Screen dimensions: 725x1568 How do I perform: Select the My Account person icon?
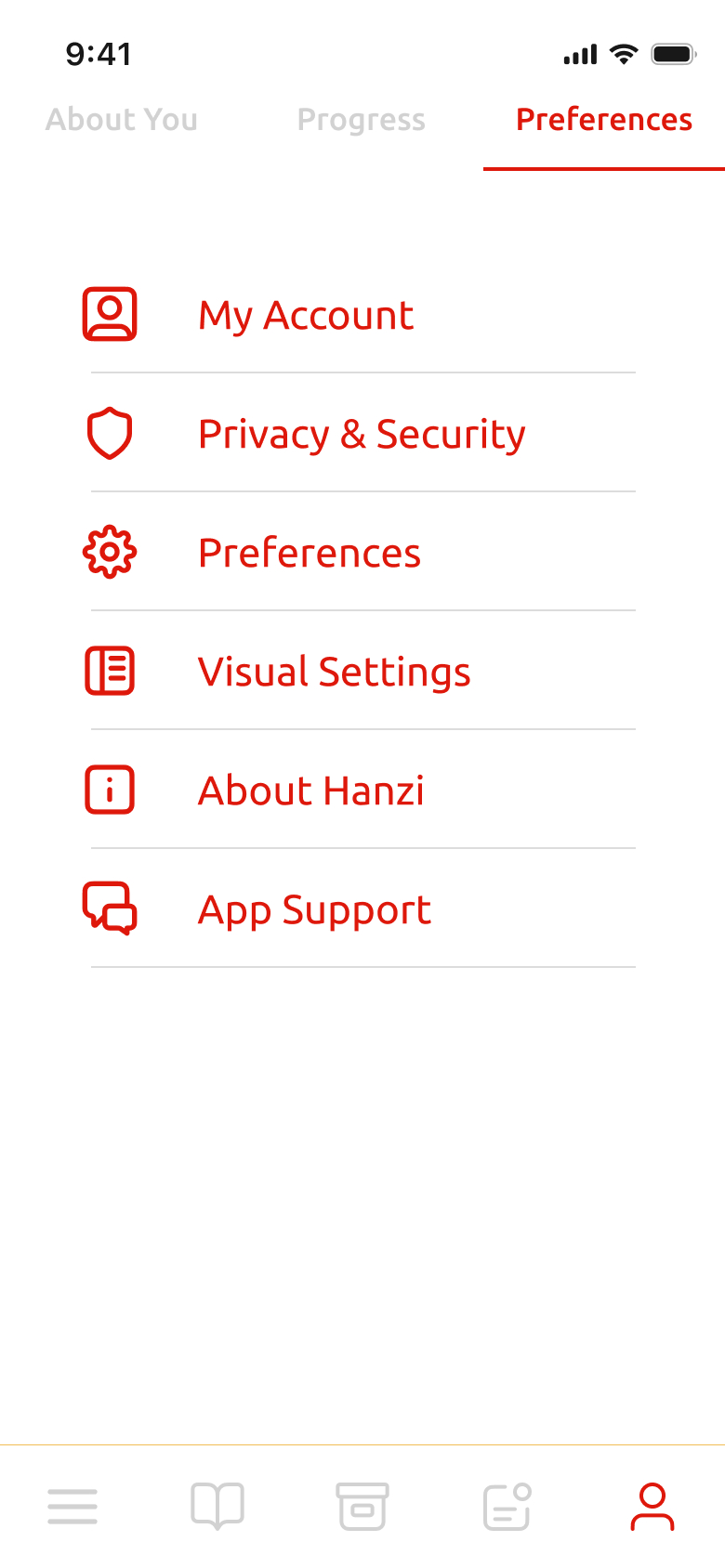pos(109,314)
